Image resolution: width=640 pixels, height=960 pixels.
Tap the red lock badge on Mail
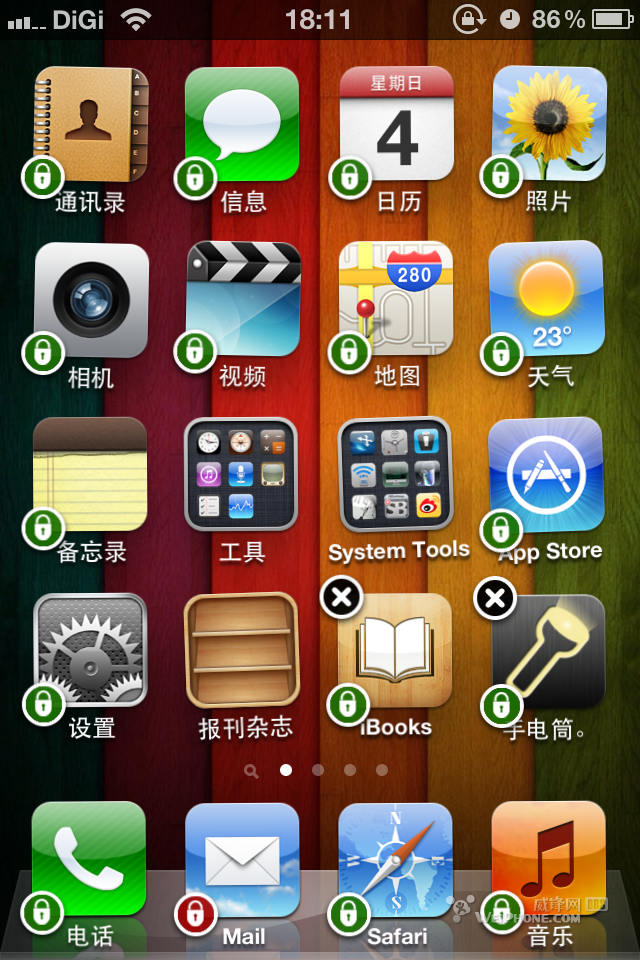click(x=195, y=912)
